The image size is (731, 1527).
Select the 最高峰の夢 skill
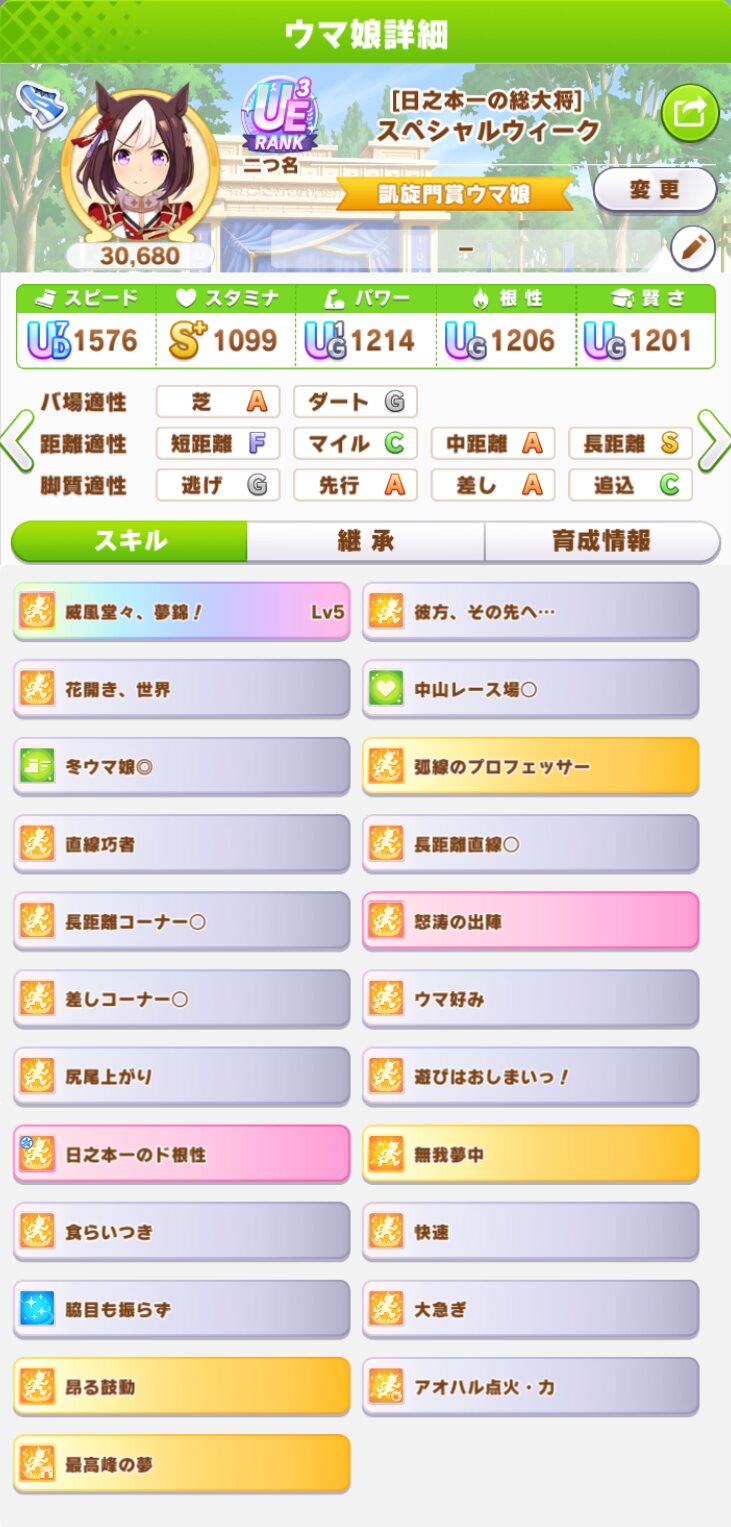pyautogui.click(x=182, y=1464)
